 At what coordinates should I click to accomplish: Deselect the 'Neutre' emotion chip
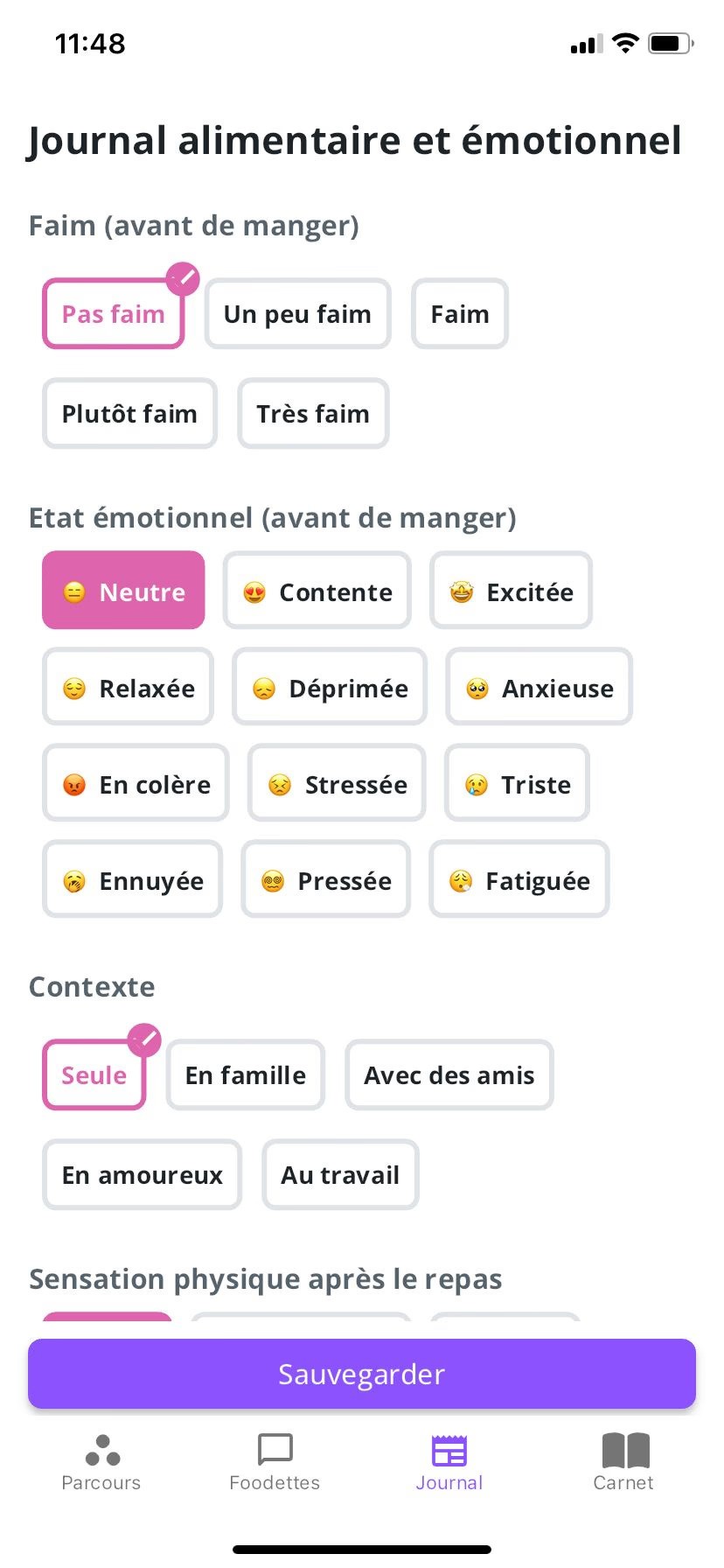click(x=123, y=591)
